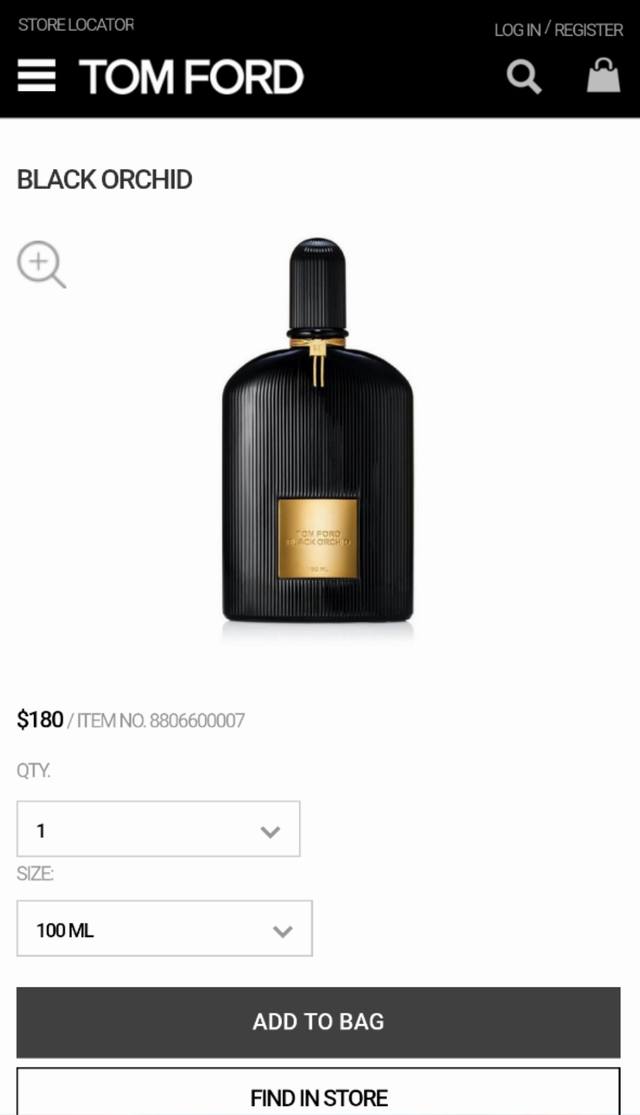
Task: View the shopping bag
Action: coord(603,75)
